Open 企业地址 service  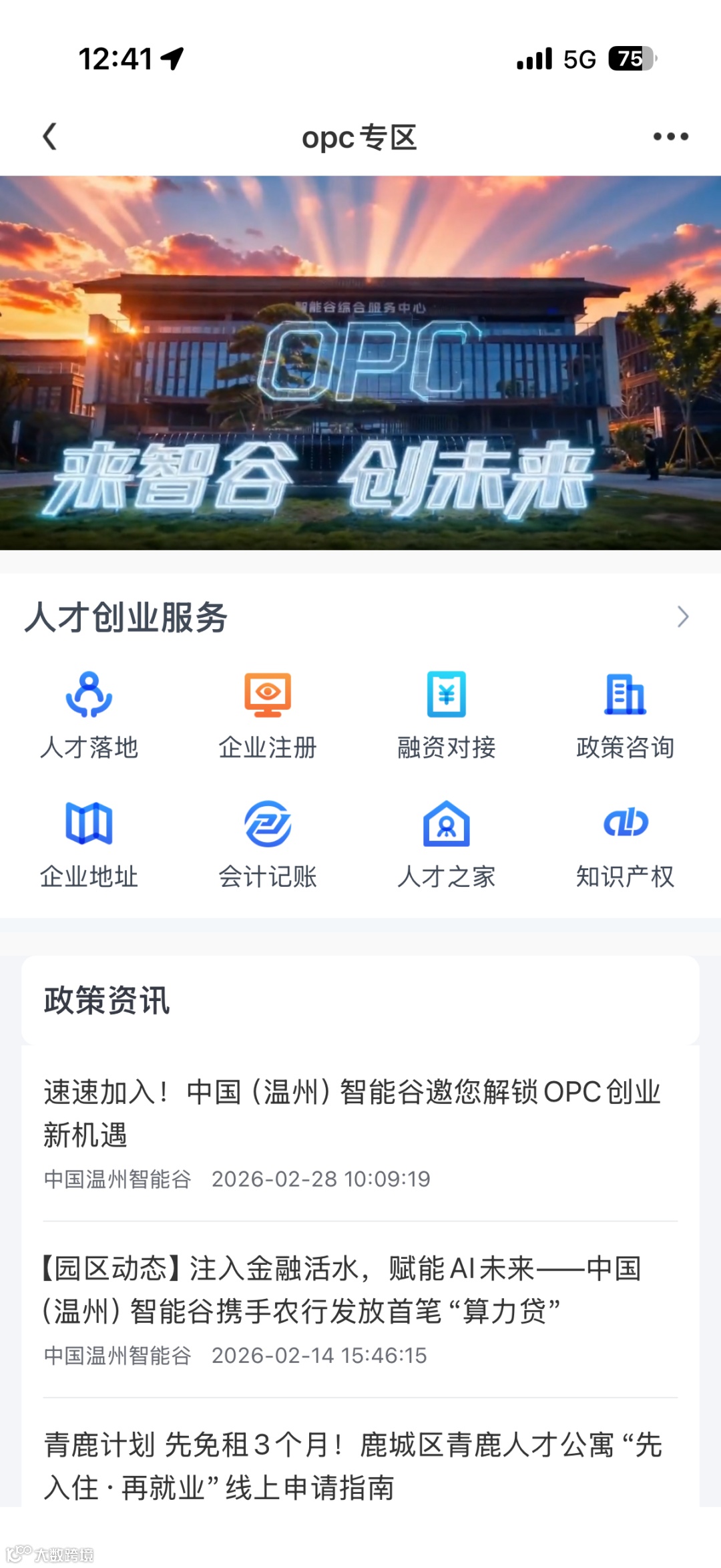pyautogui.click(x=89, y=844)
